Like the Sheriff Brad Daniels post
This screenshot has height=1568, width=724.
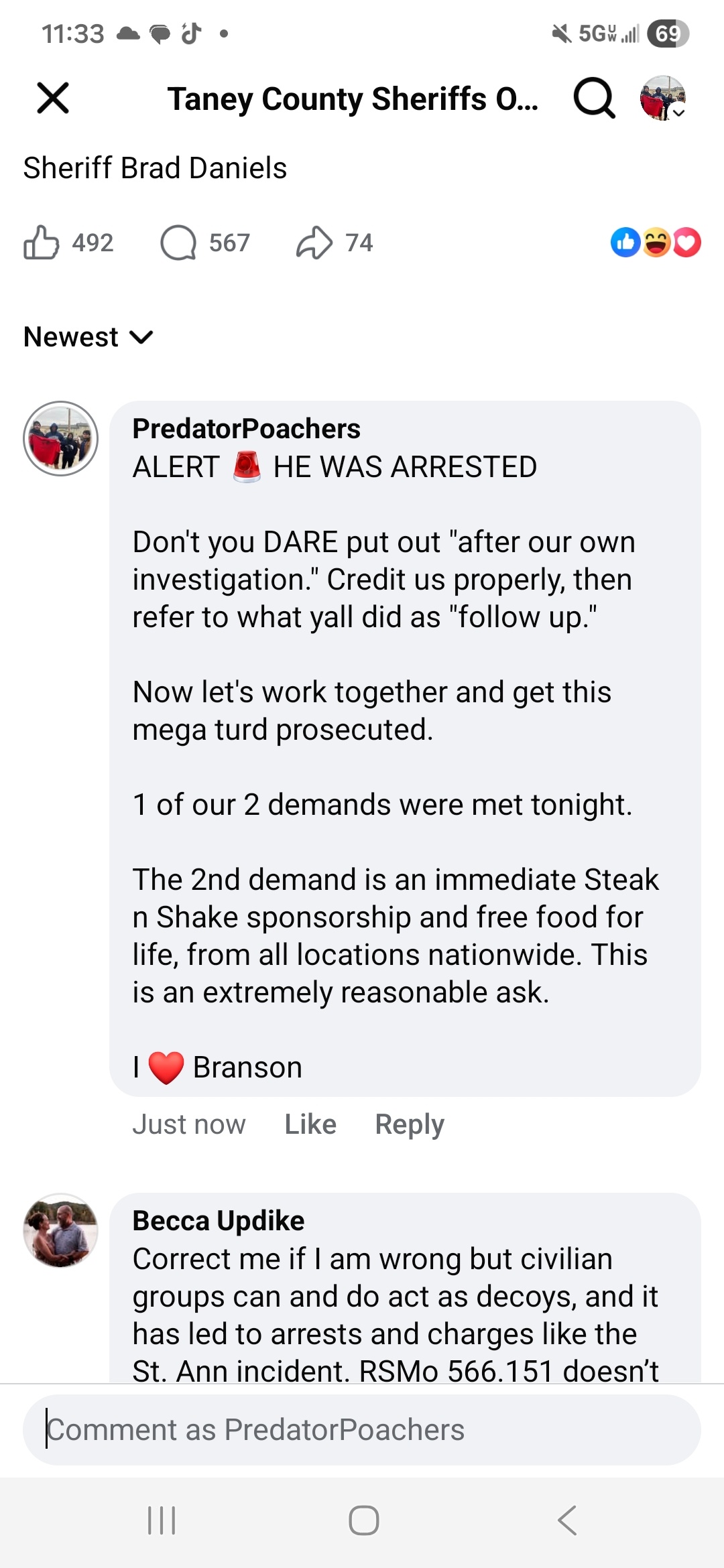[42, 243]
